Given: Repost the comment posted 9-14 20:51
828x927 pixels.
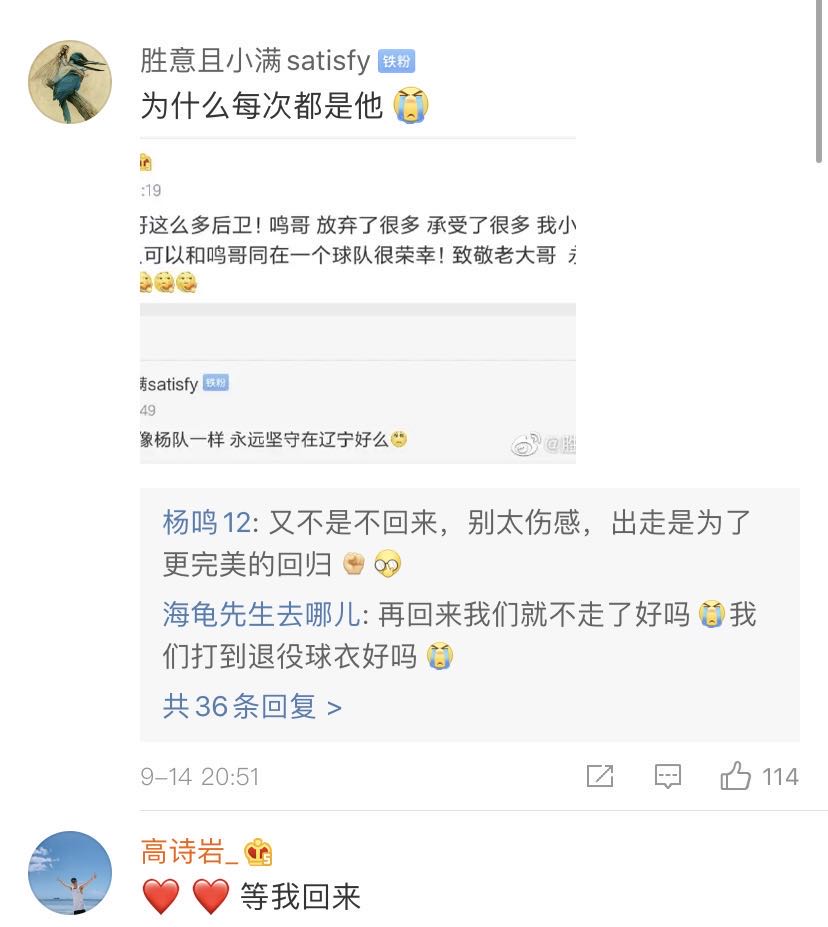Looking at the screenshot, I should [x=600, y=776].
